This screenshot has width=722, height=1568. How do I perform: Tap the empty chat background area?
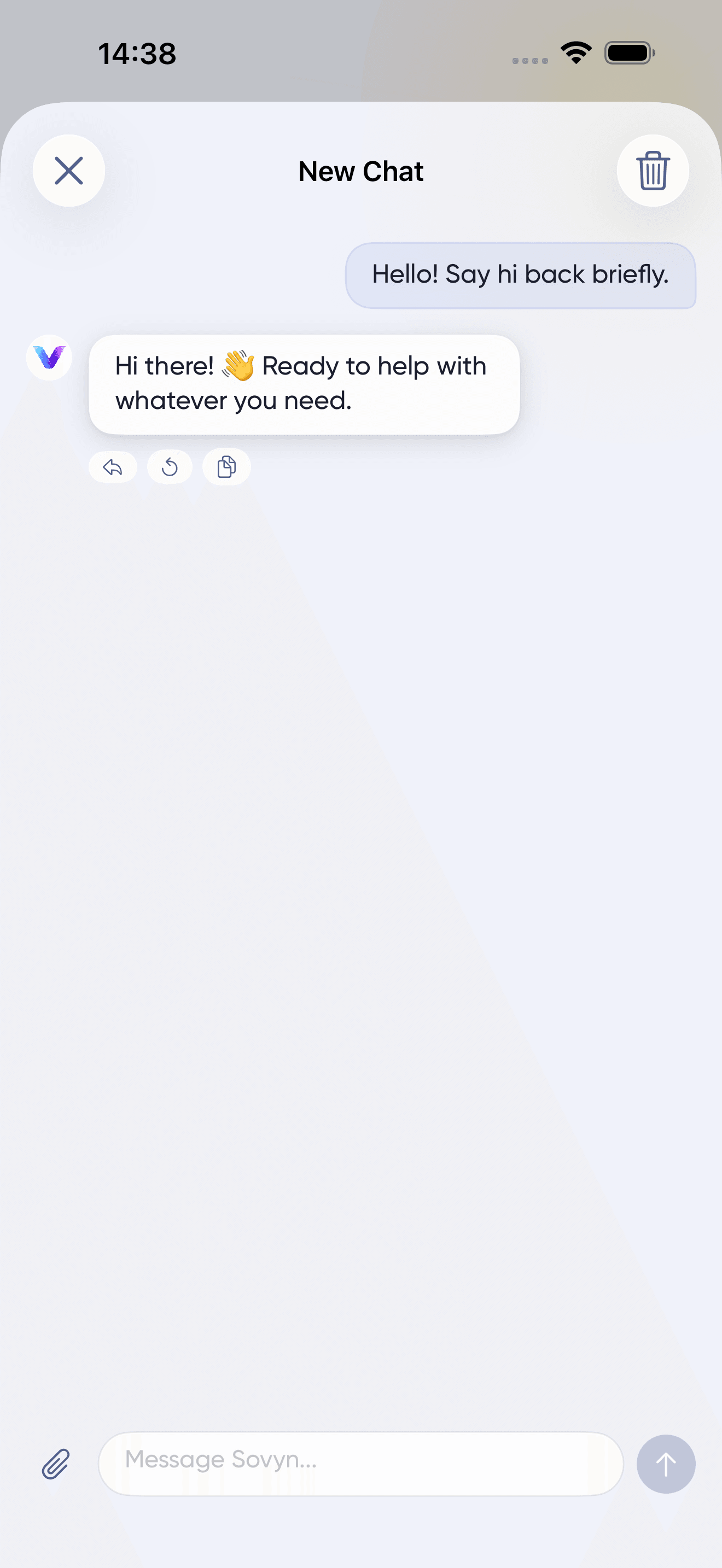click(x=361, y=913)
